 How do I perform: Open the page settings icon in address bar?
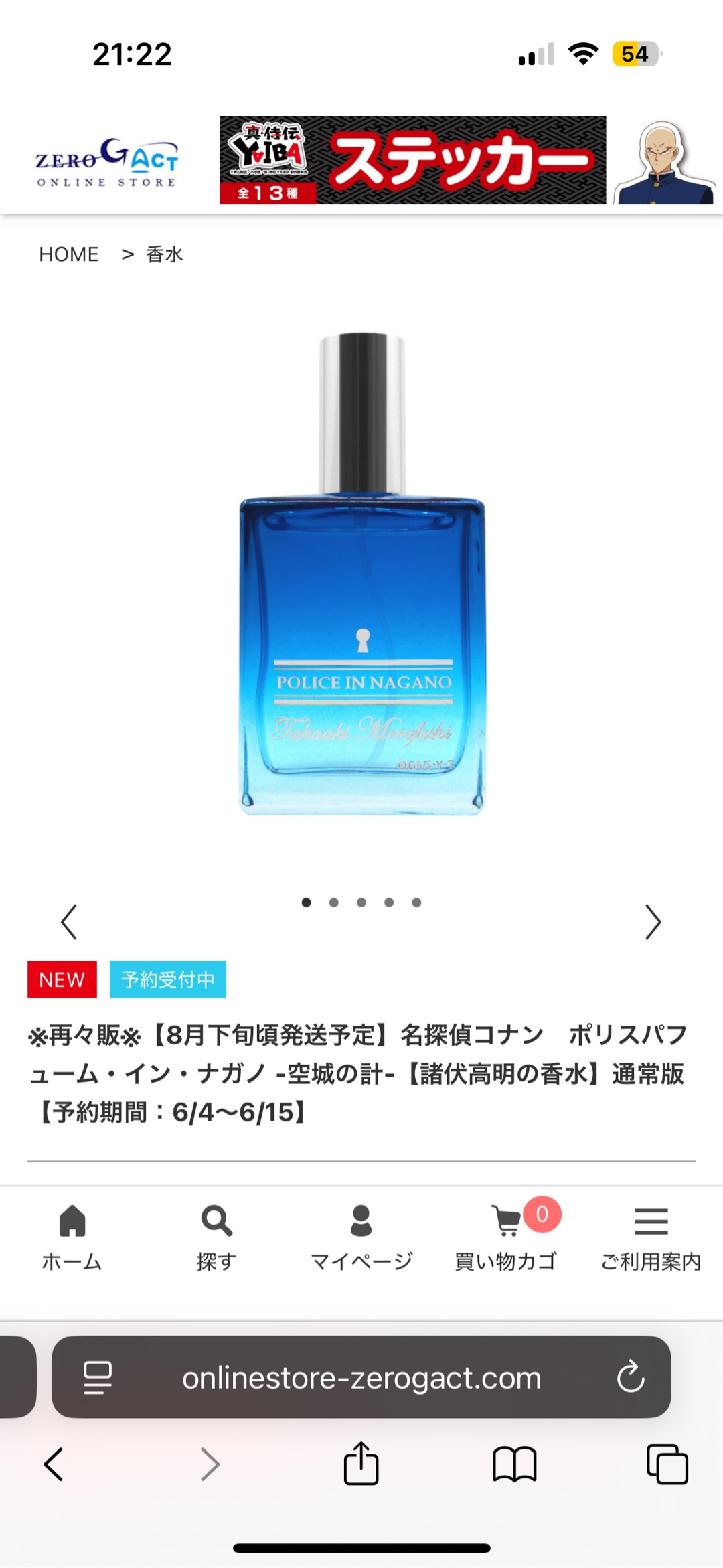click(98, 1378)
